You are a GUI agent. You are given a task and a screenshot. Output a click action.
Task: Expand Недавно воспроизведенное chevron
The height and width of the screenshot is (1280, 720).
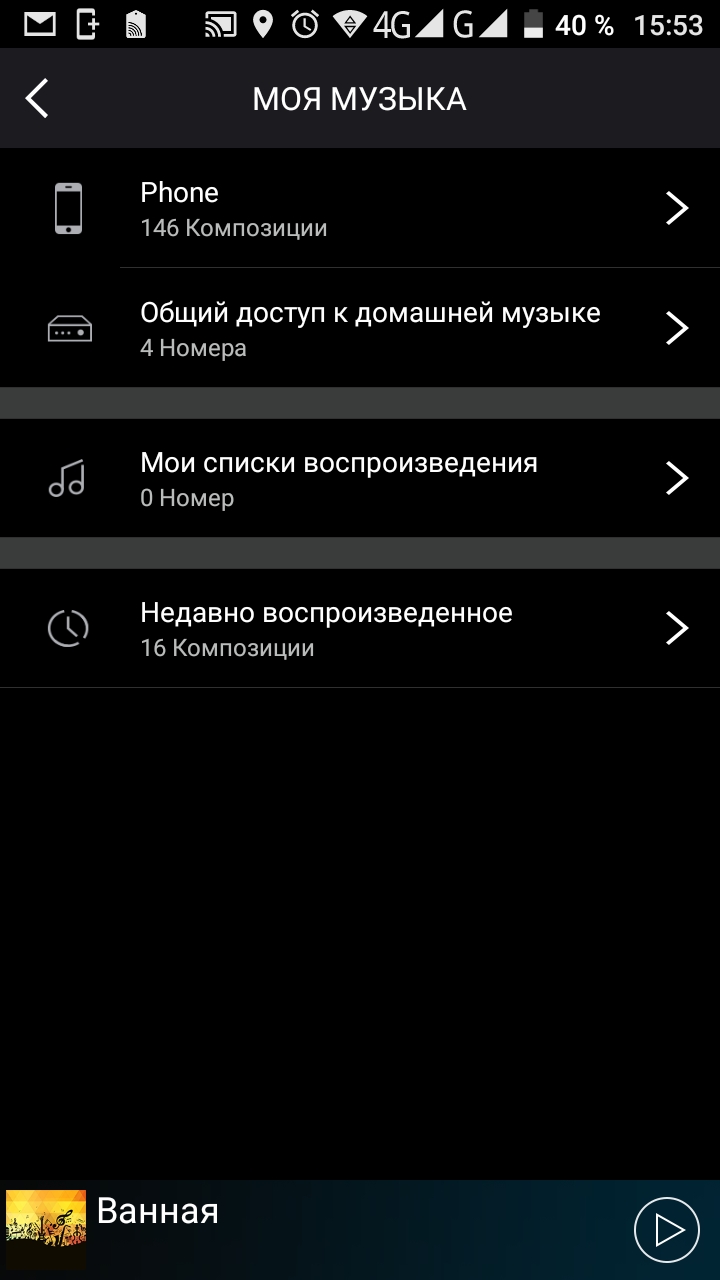(678, 628)
